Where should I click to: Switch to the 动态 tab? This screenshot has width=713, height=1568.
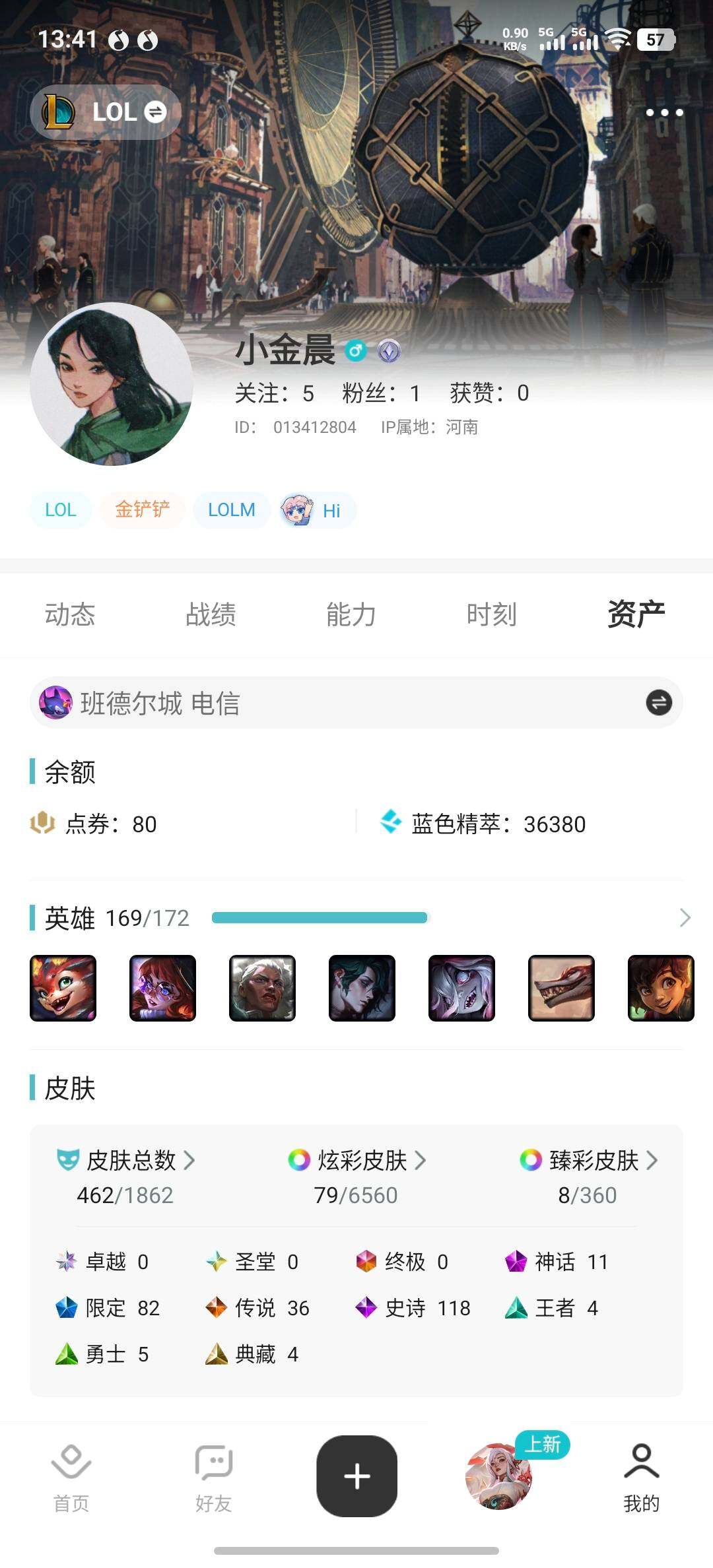(x=70, y=614)
